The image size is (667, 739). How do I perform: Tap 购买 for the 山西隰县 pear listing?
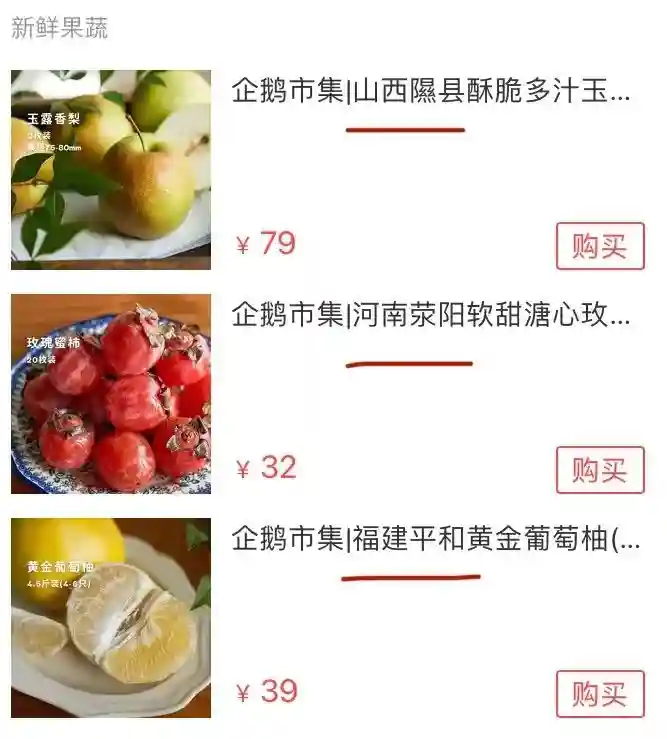pyautogui.click(x=600, y=246)
